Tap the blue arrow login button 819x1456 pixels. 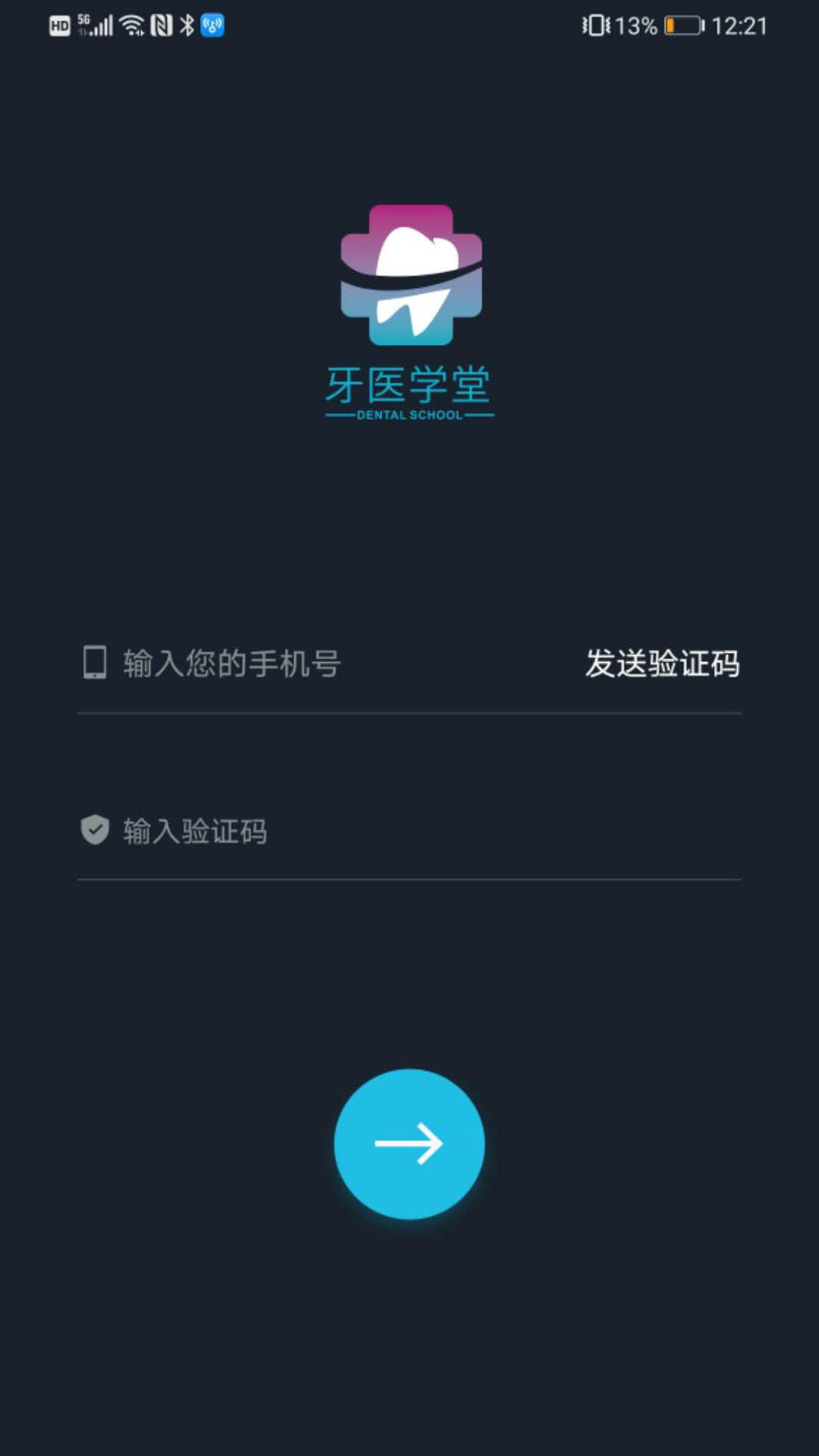coord(409,1143)
